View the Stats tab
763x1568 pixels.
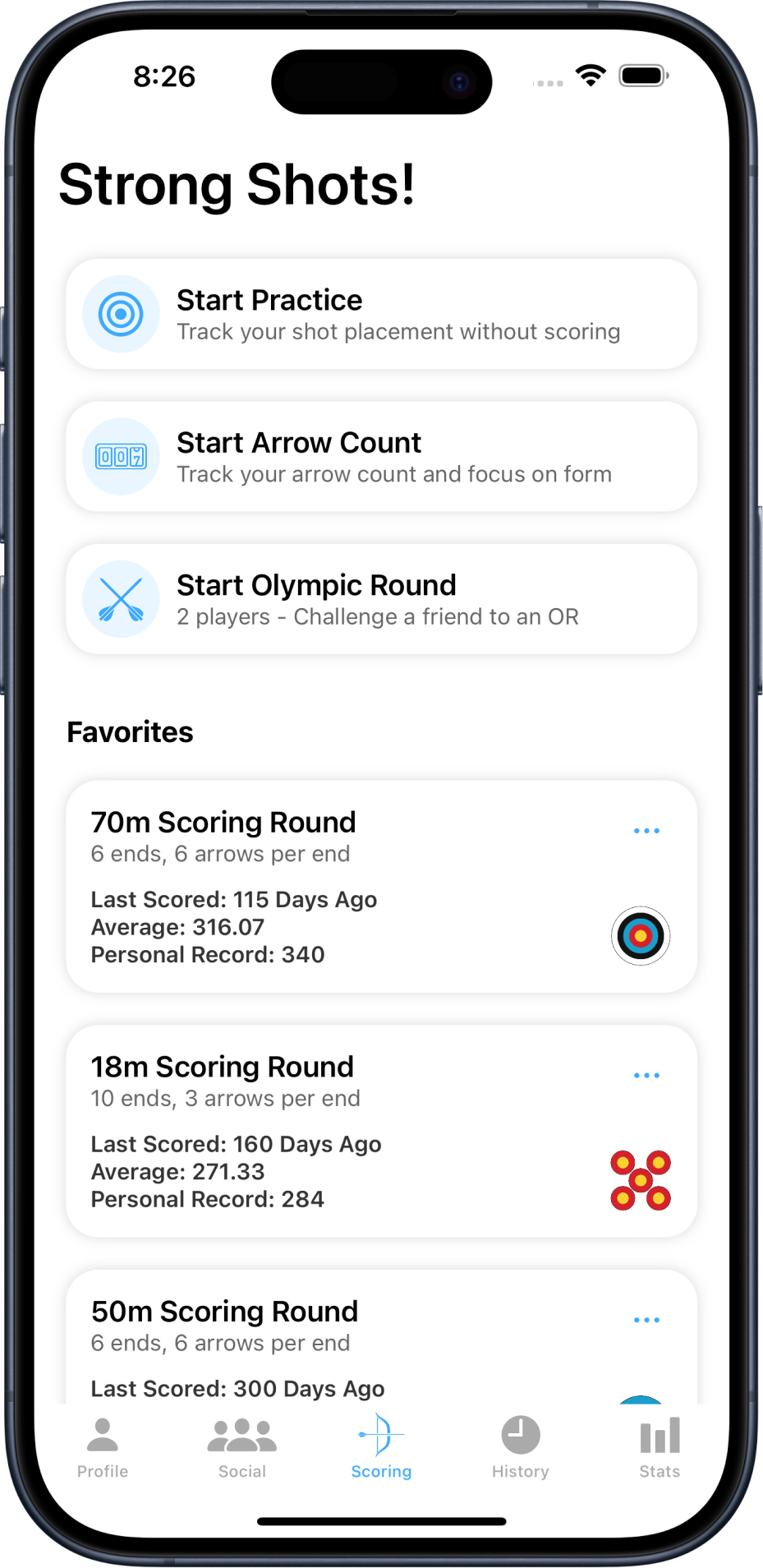(x=660, y=1447)
